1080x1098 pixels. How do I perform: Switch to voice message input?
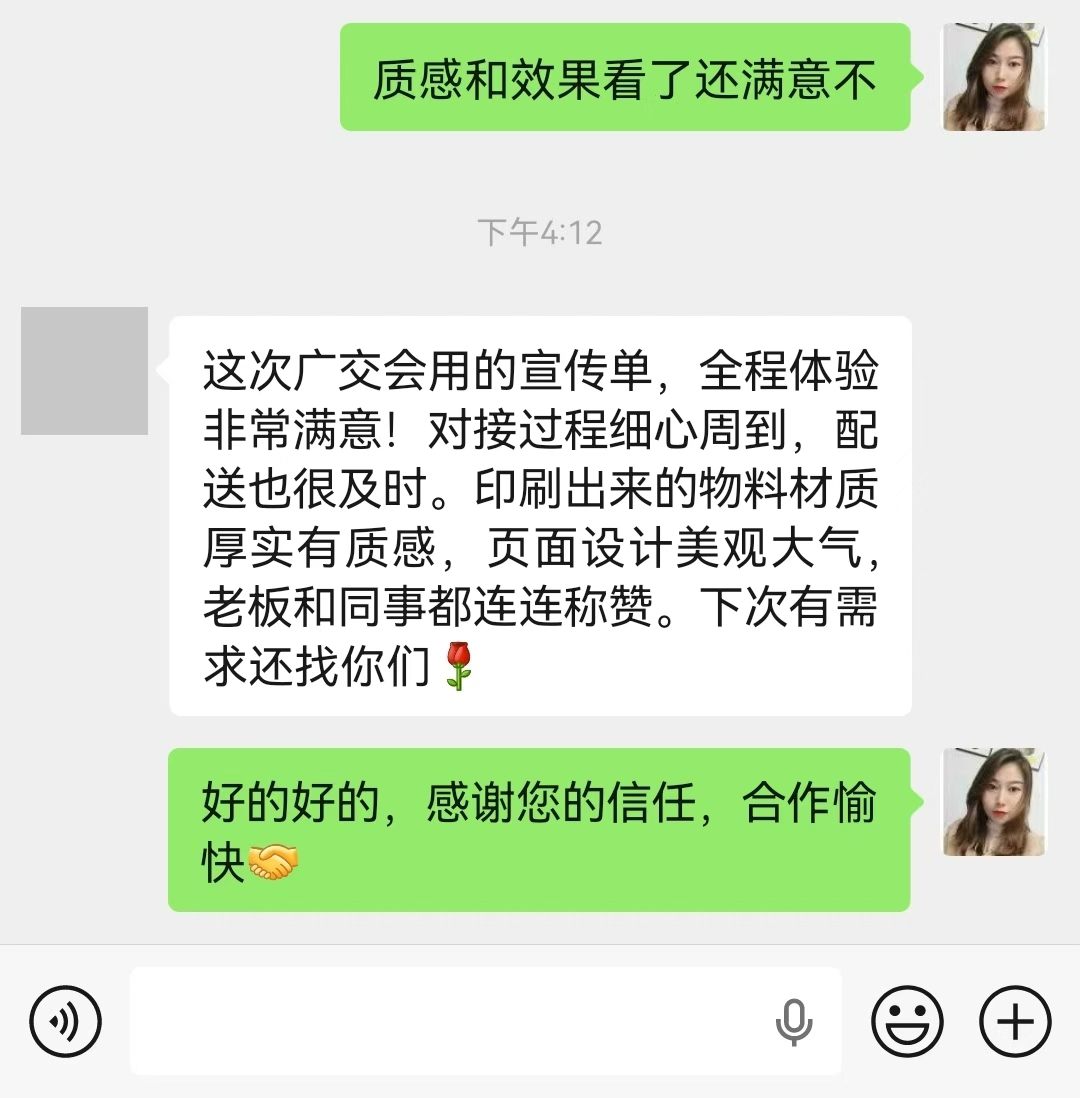[x=65, y=1021]
